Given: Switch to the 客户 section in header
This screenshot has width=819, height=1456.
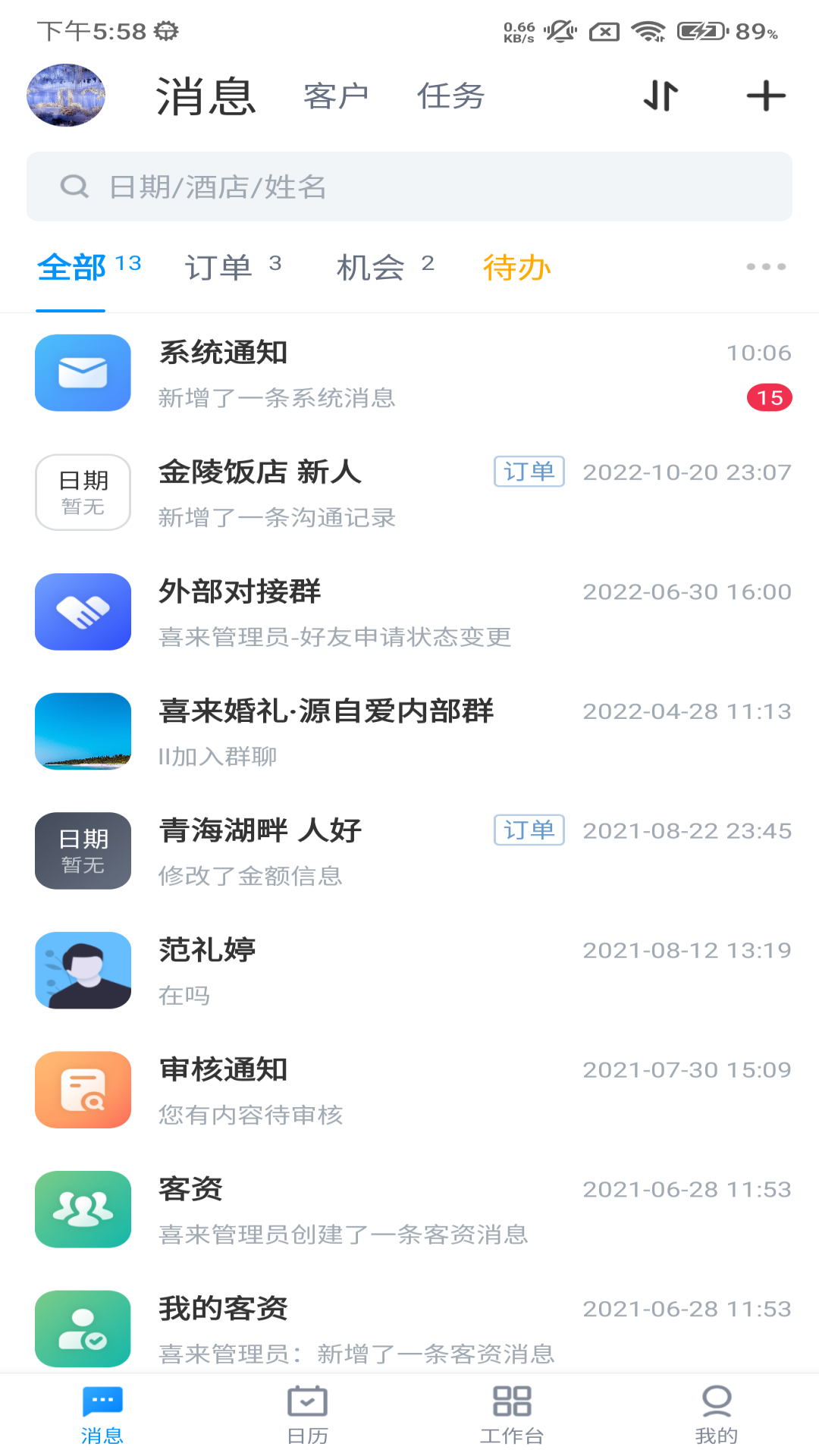Looking at the screenshot, I should pos(337,96).
